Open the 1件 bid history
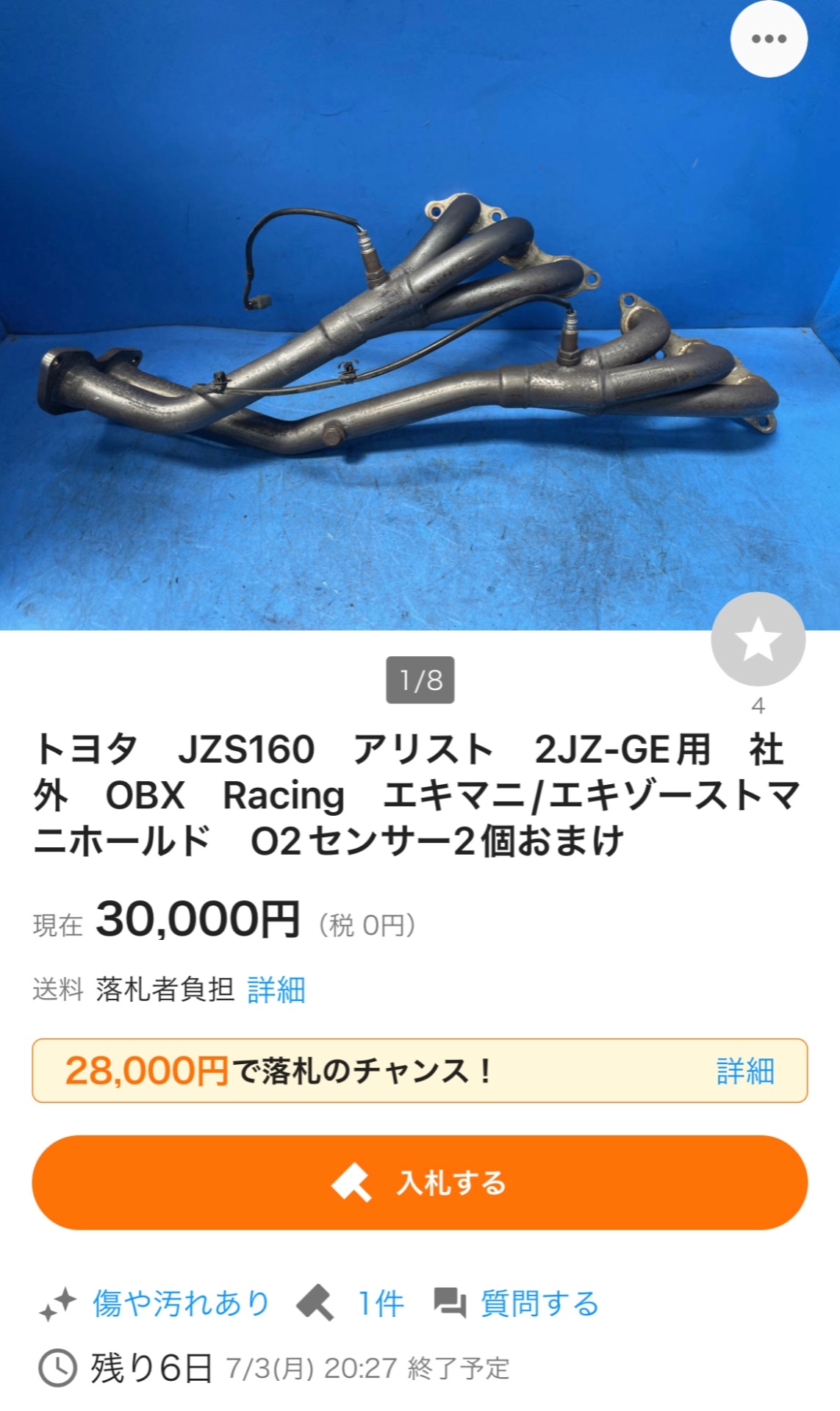The width and height of the screenshot is (840, 1411). click(x=380, y=1304)
